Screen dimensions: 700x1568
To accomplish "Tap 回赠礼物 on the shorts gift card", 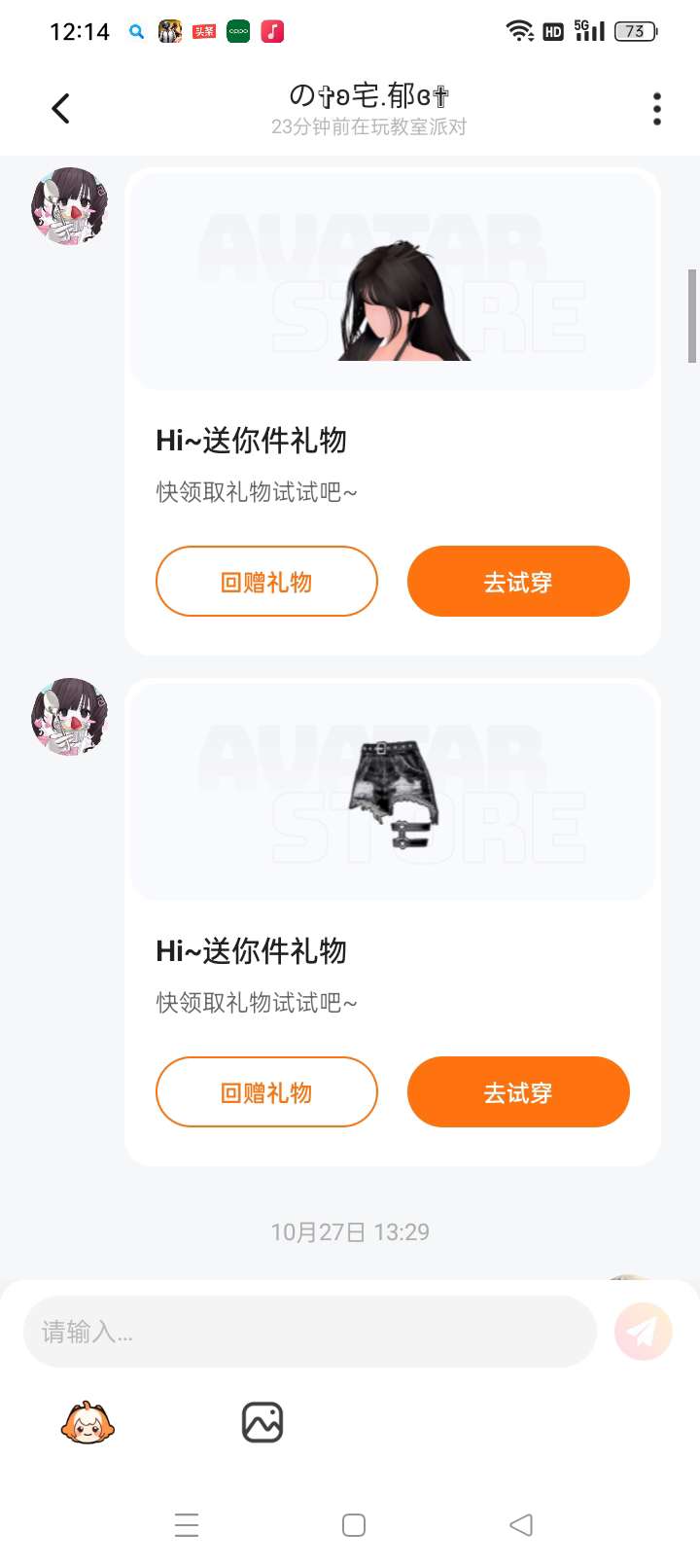I will coord(266,1092).
